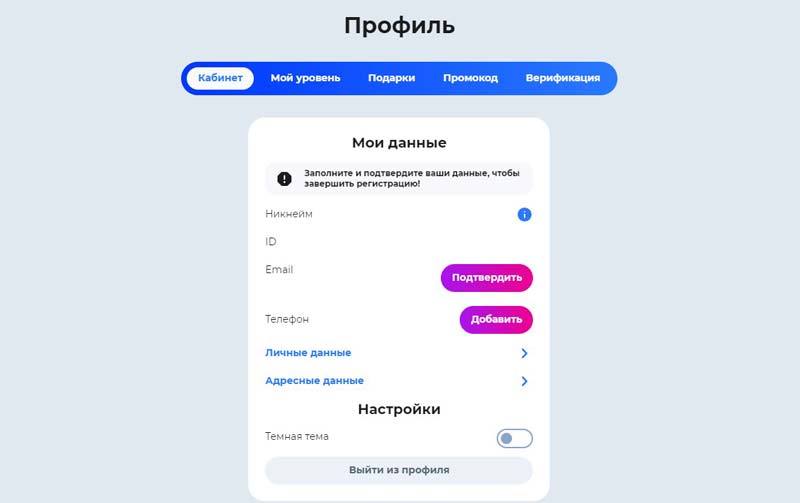This screenshot has width=800, height=503.
Task: Switch to the Кабинет tab
Action: pos(220,78)
